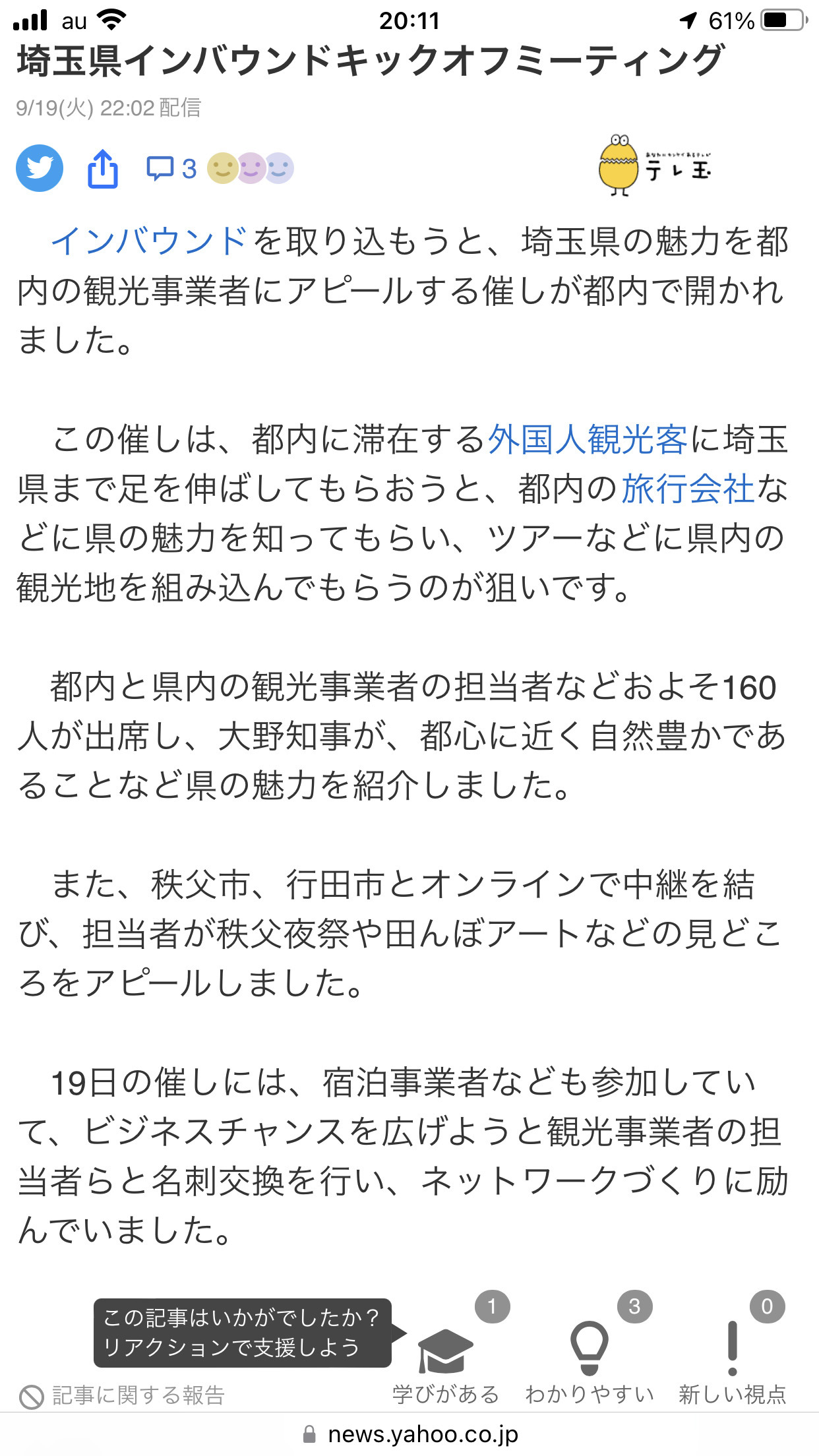Open the 旅行会社 keyword link

click(688, 489)
